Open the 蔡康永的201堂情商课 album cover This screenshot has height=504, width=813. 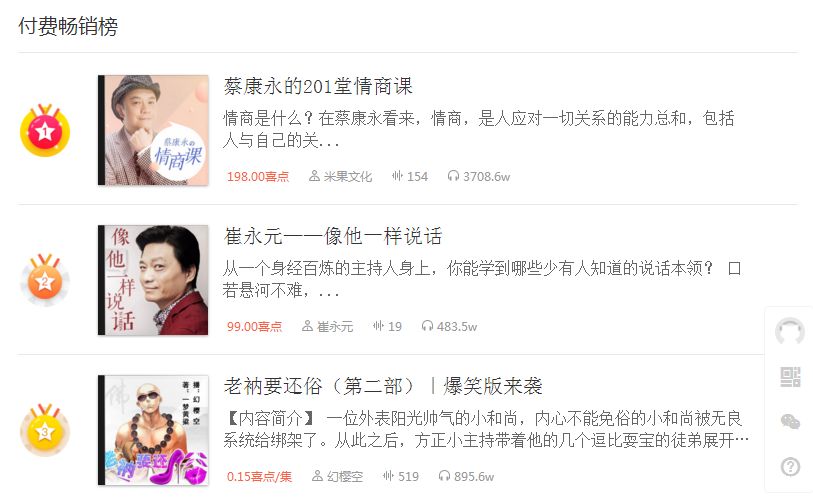click(153, 130)
